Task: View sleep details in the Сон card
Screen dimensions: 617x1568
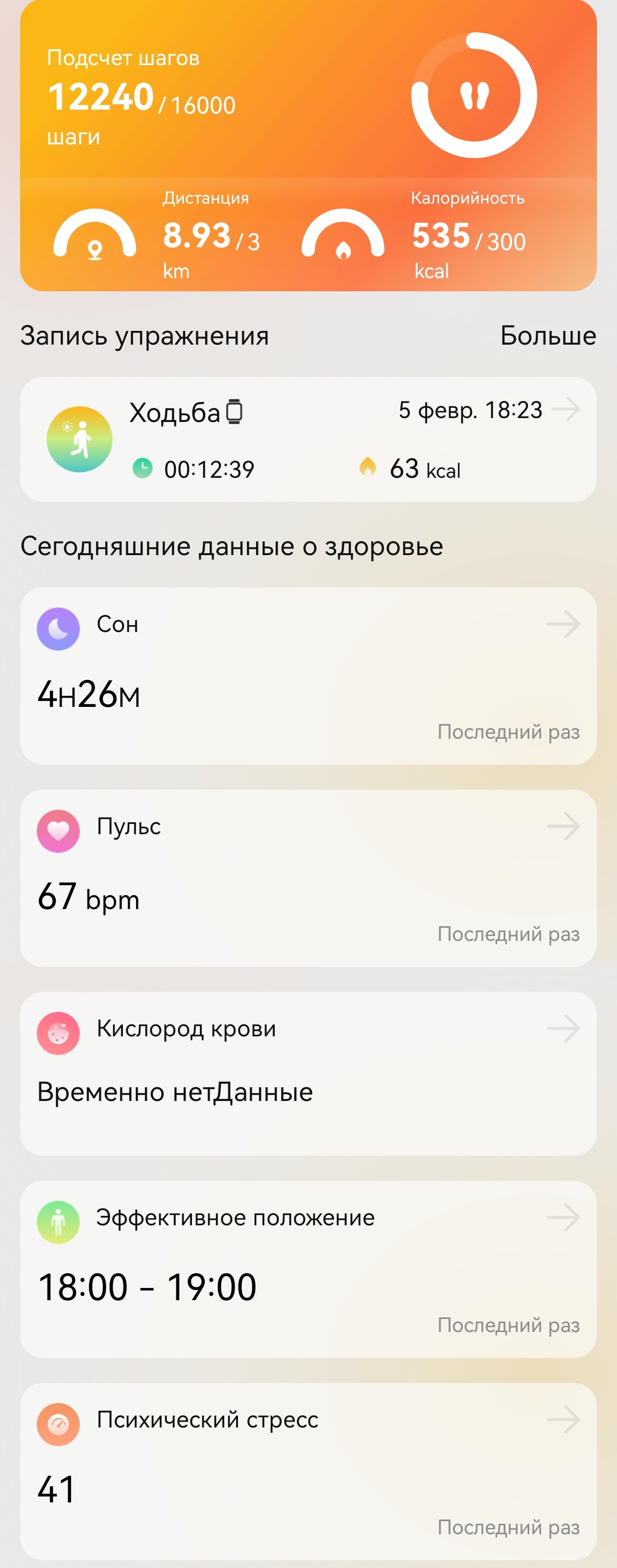Action: (x=308, y=676)
